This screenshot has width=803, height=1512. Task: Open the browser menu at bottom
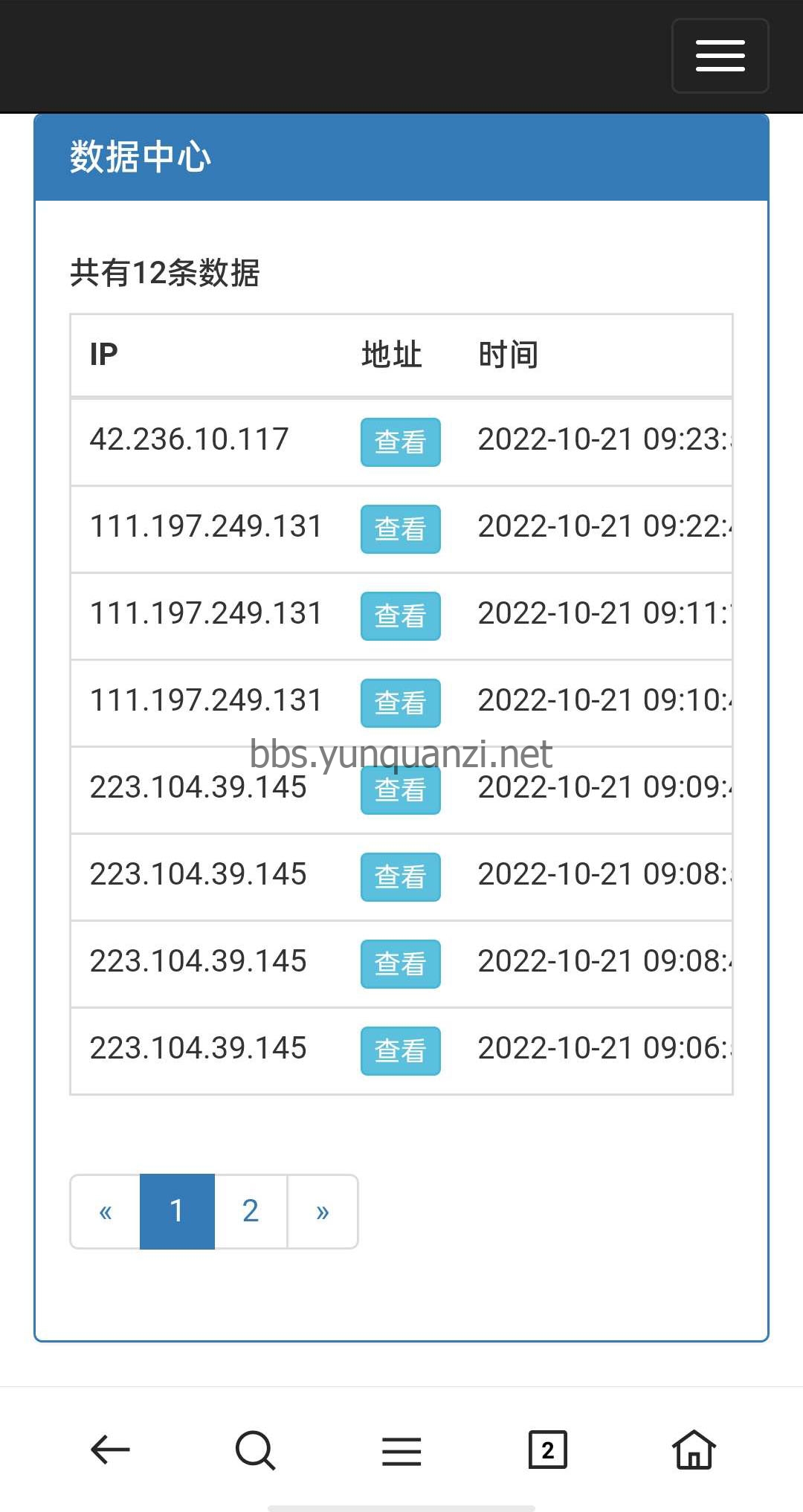(x=401, y=1450)
